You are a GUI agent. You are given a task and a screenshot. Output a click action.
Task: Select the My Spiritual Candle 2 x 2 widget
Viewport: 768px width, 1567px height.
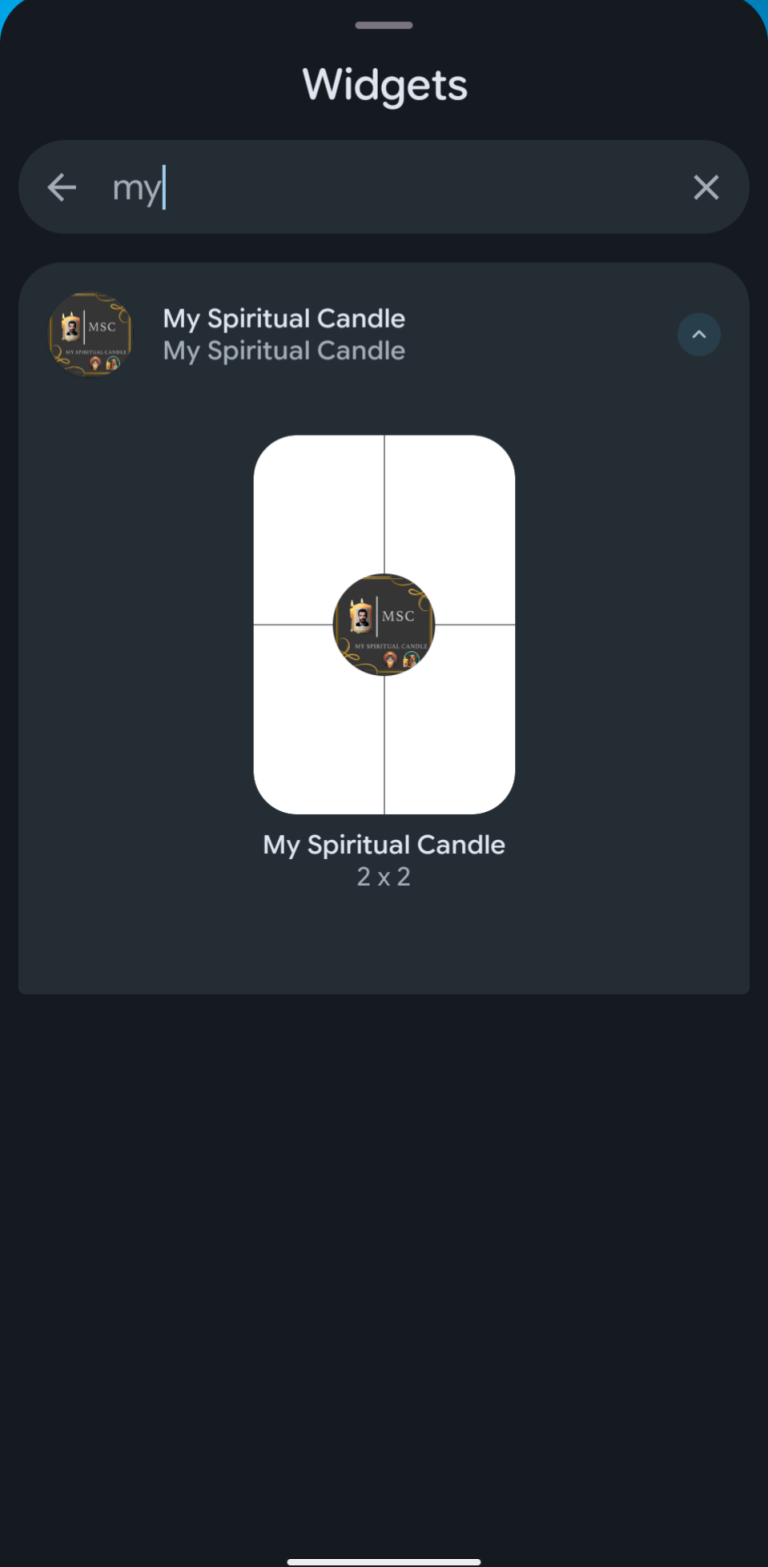click(384, 624)
